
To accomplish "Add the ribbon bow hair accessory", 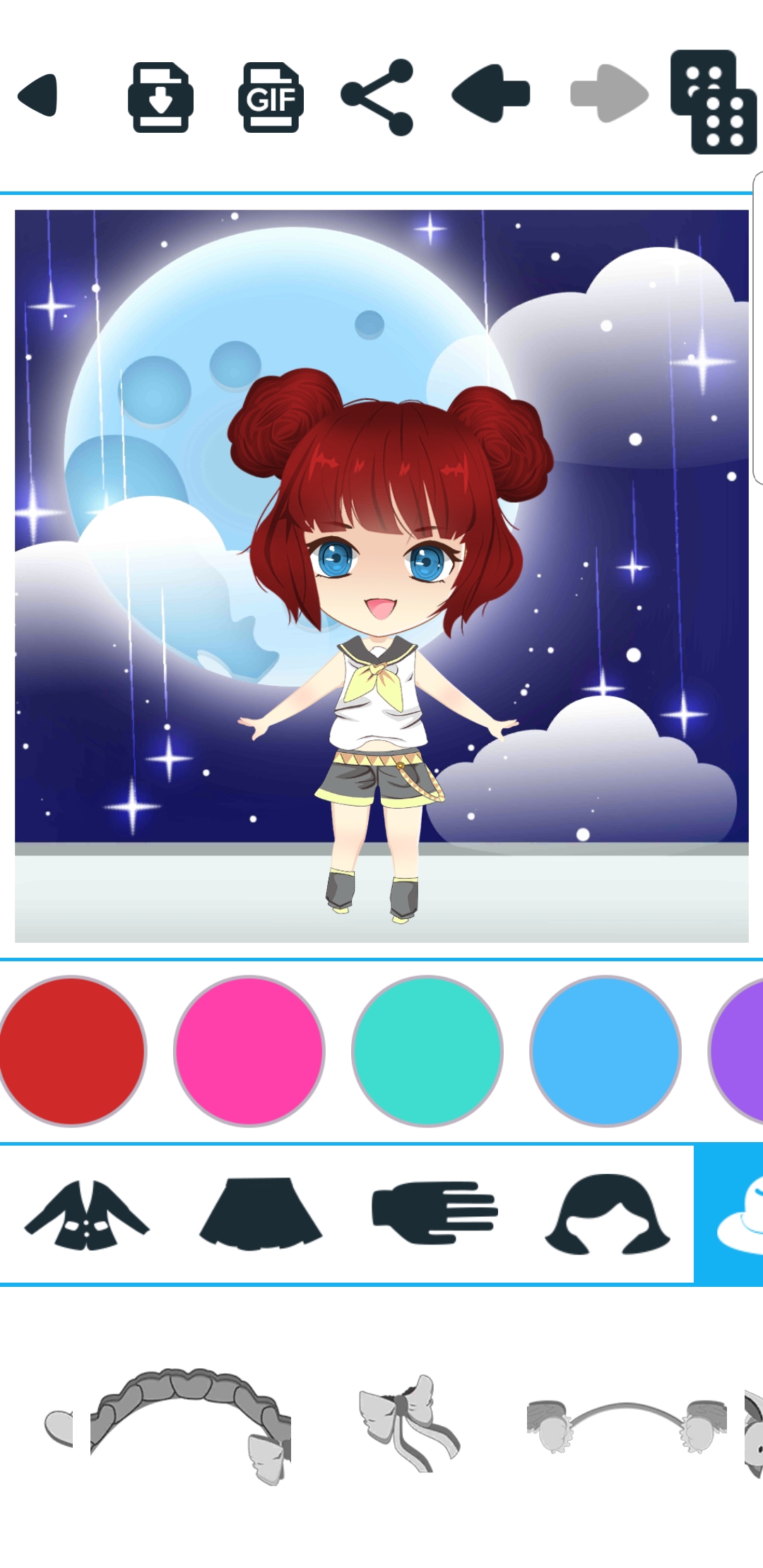I will (x=410, y=1423).
